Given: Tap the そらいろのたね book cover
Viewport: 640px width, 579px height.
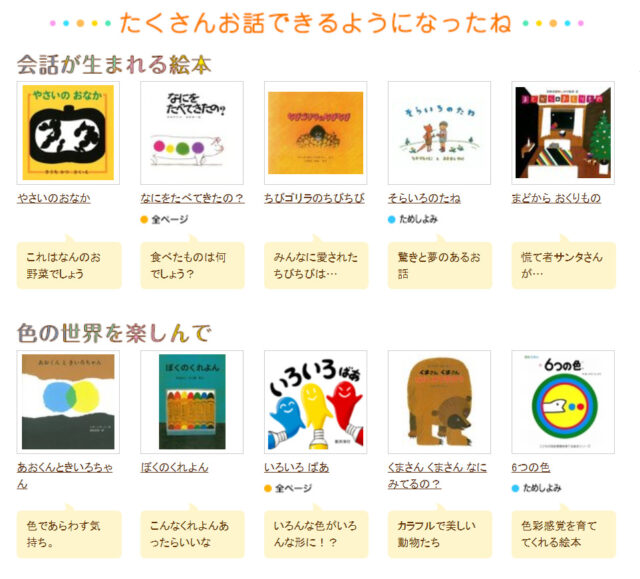Looking at the screenshot, I should 439,133.
